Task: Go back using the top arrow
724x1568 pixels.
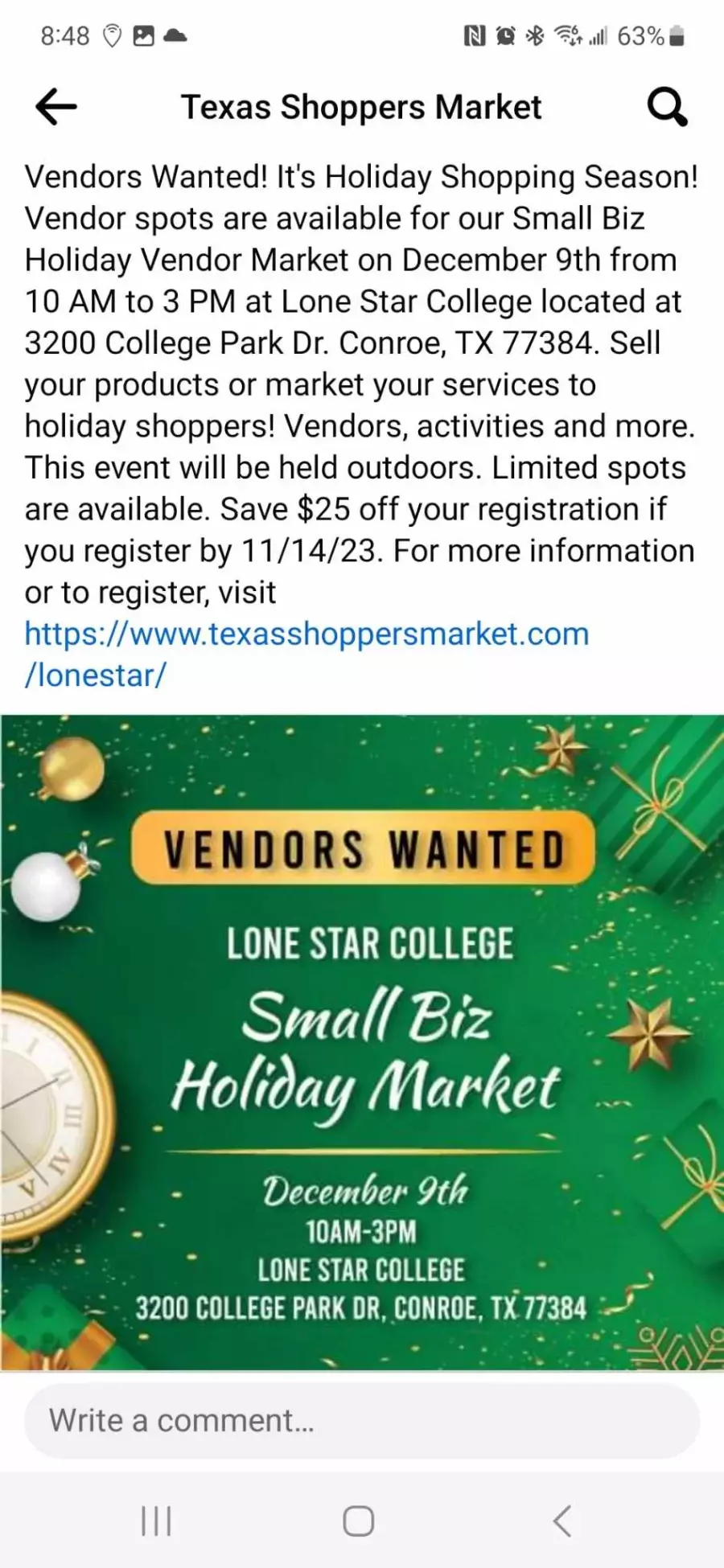Action: coord(56,107)
